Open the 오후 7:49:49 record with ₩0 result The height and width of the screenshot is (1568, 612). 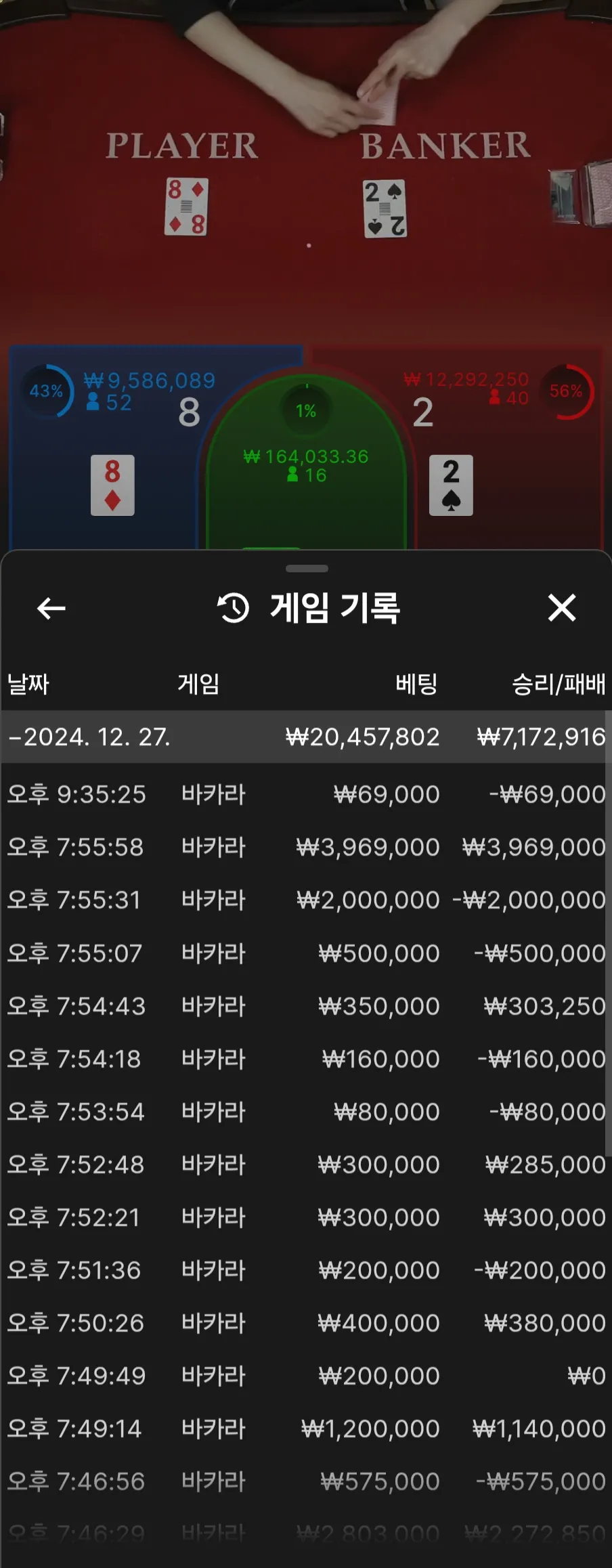pyautogui.click(x=305, y=1376)
